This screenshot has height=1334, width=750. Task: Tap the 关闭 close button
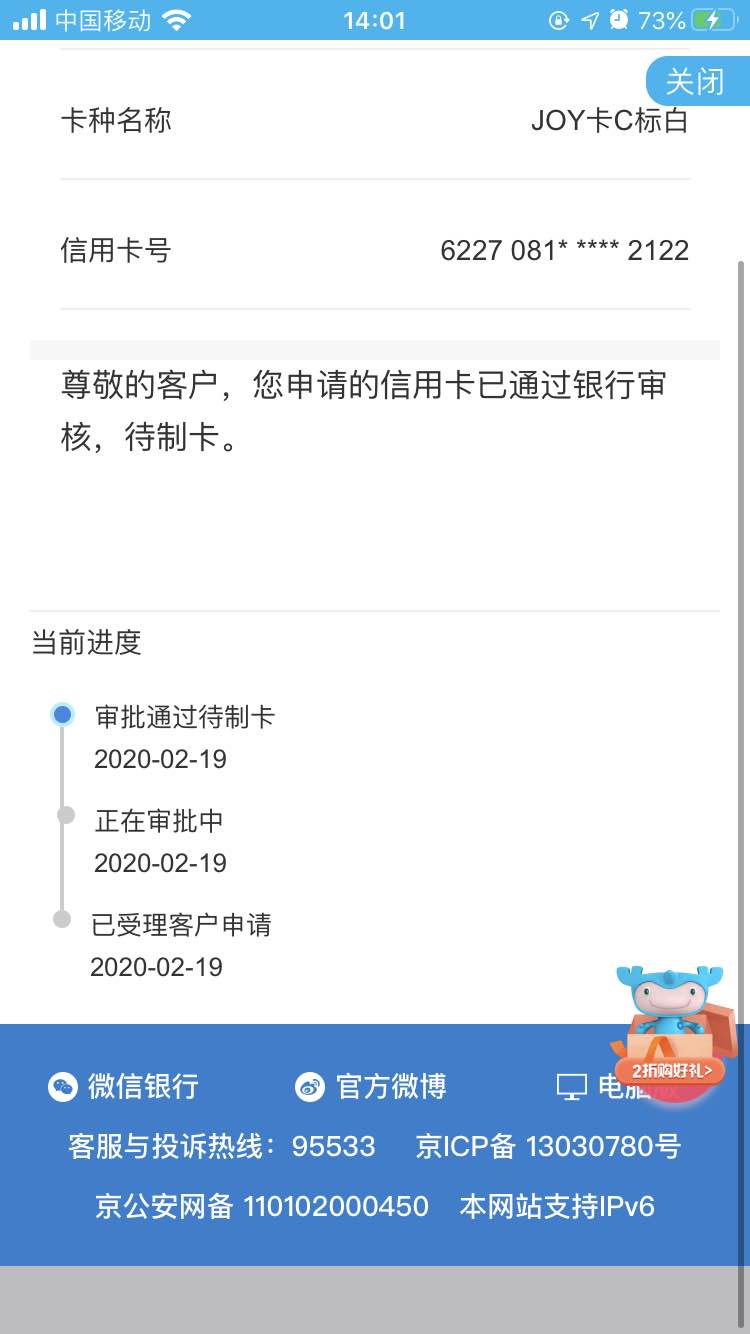pyautogui.click(x=696, y=81)
